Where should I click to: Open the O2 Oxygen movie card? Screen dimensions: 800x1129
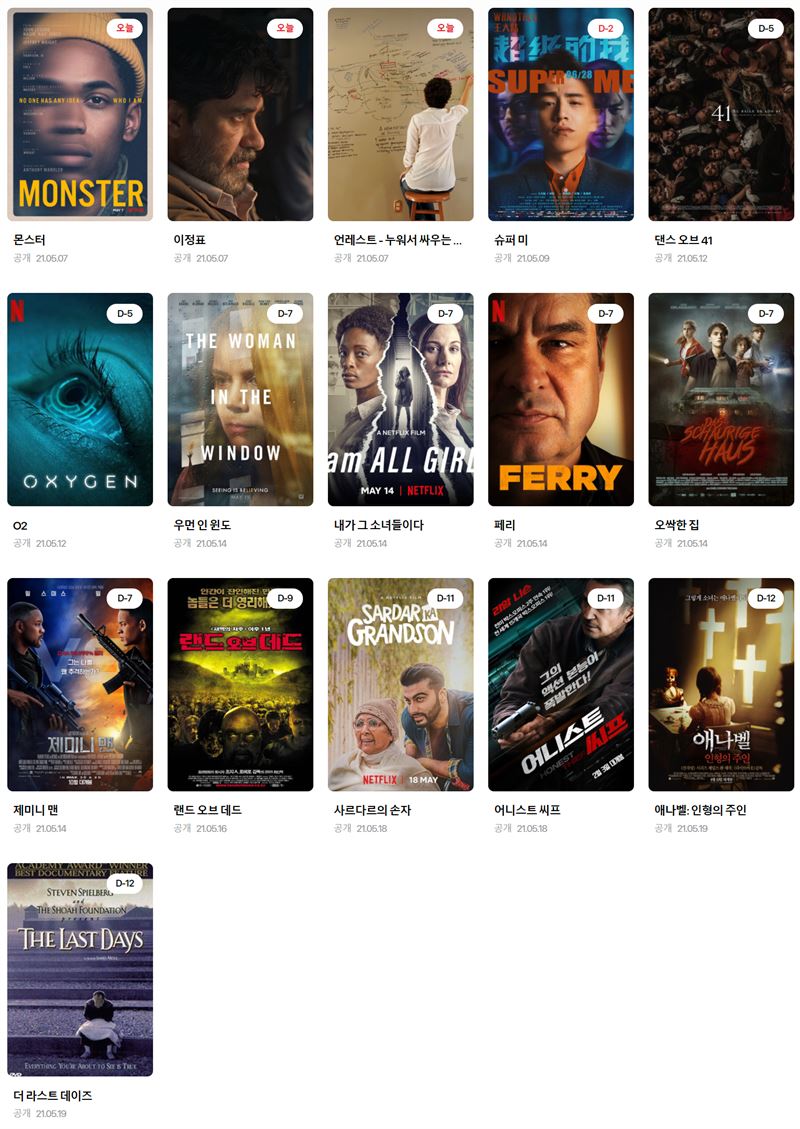coord(80,400)
